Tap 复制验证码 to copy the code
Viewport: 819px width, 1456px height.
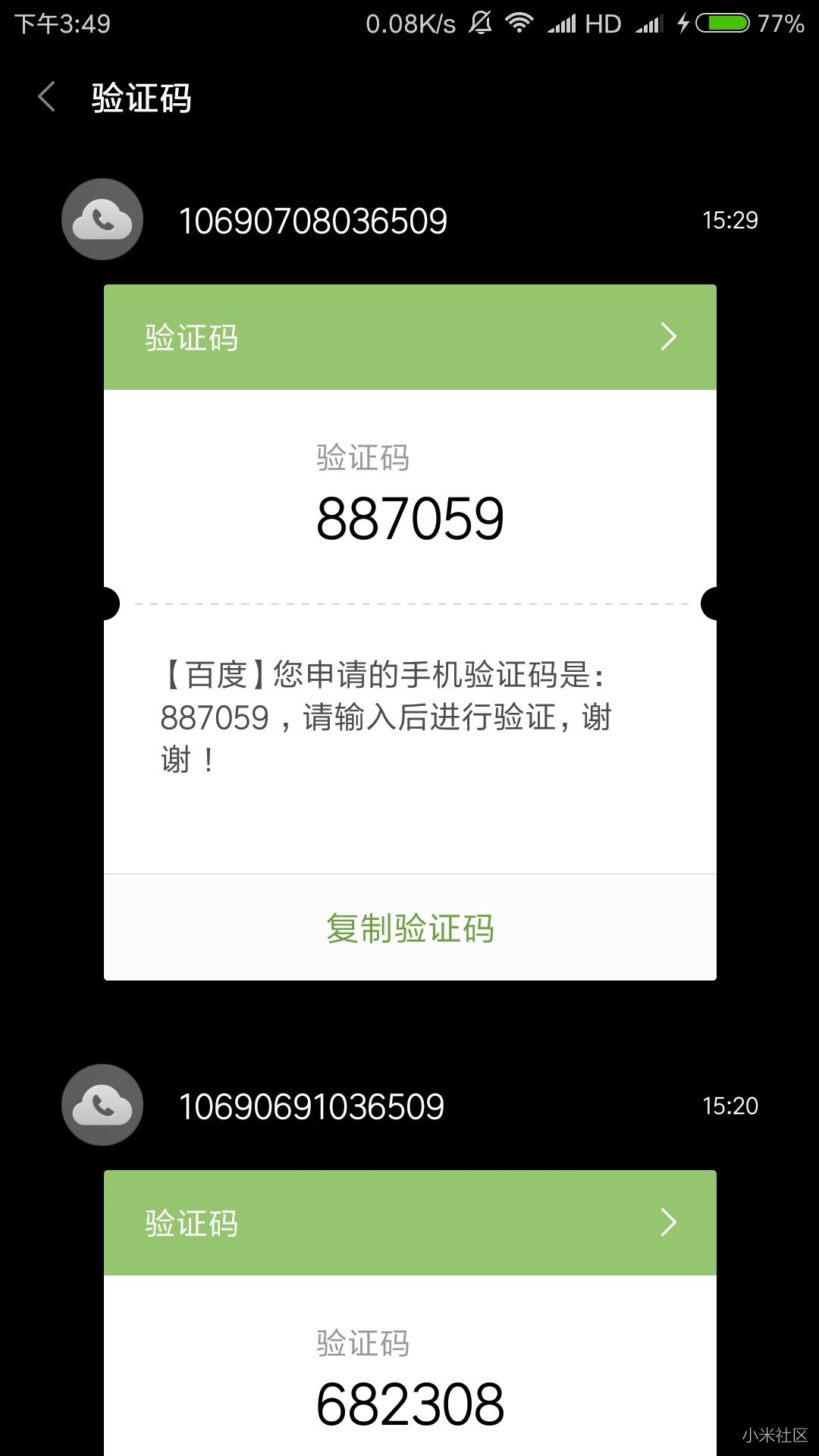coord(409,928)
